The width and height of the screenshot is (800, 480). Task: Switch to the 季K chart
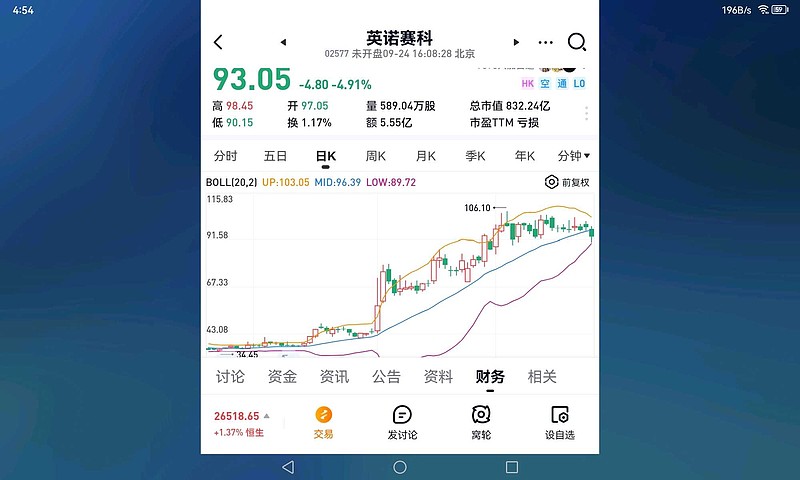click(x=475, y=156)
